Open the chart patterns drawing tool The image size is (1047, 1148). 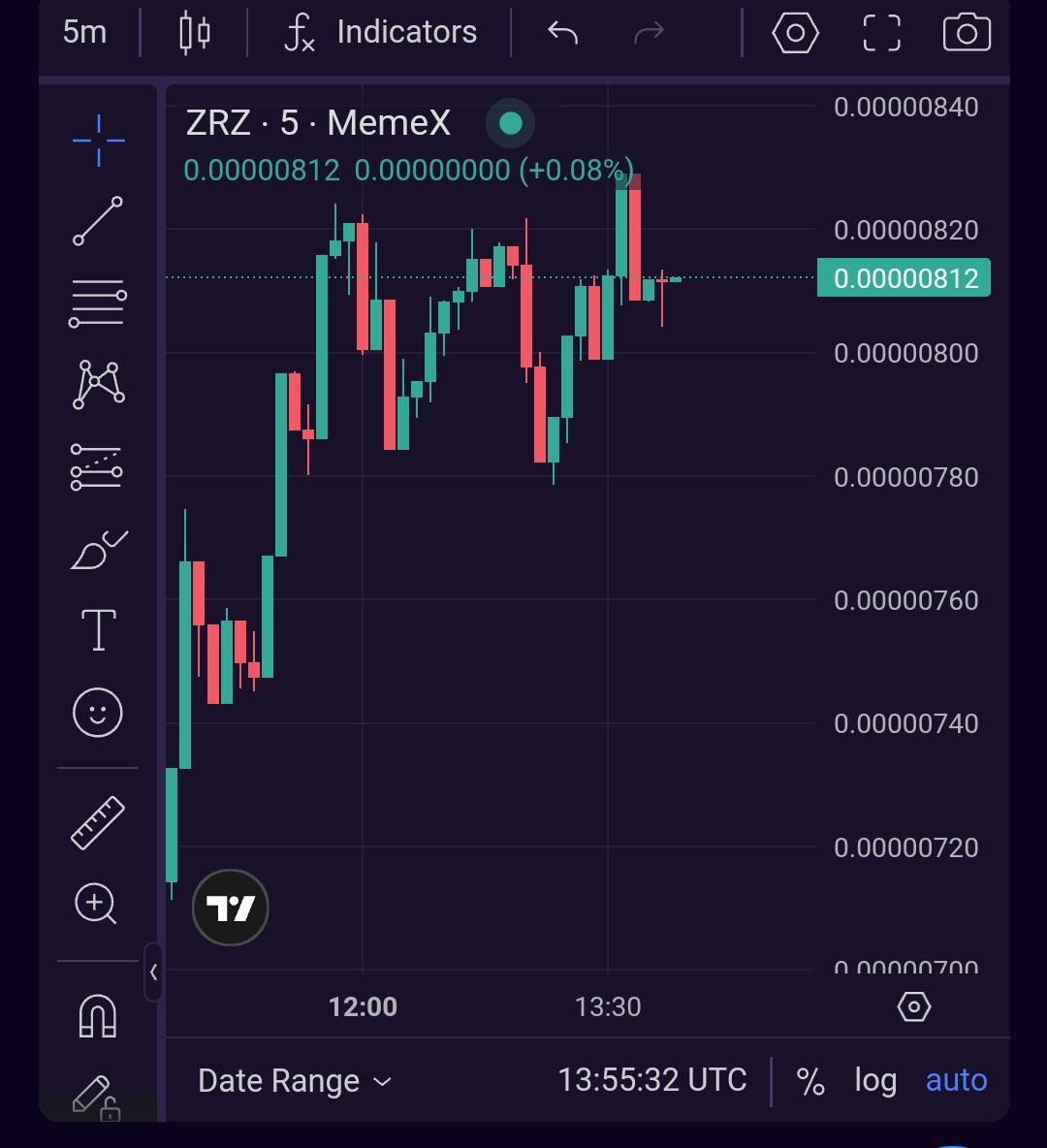(98, 384)
